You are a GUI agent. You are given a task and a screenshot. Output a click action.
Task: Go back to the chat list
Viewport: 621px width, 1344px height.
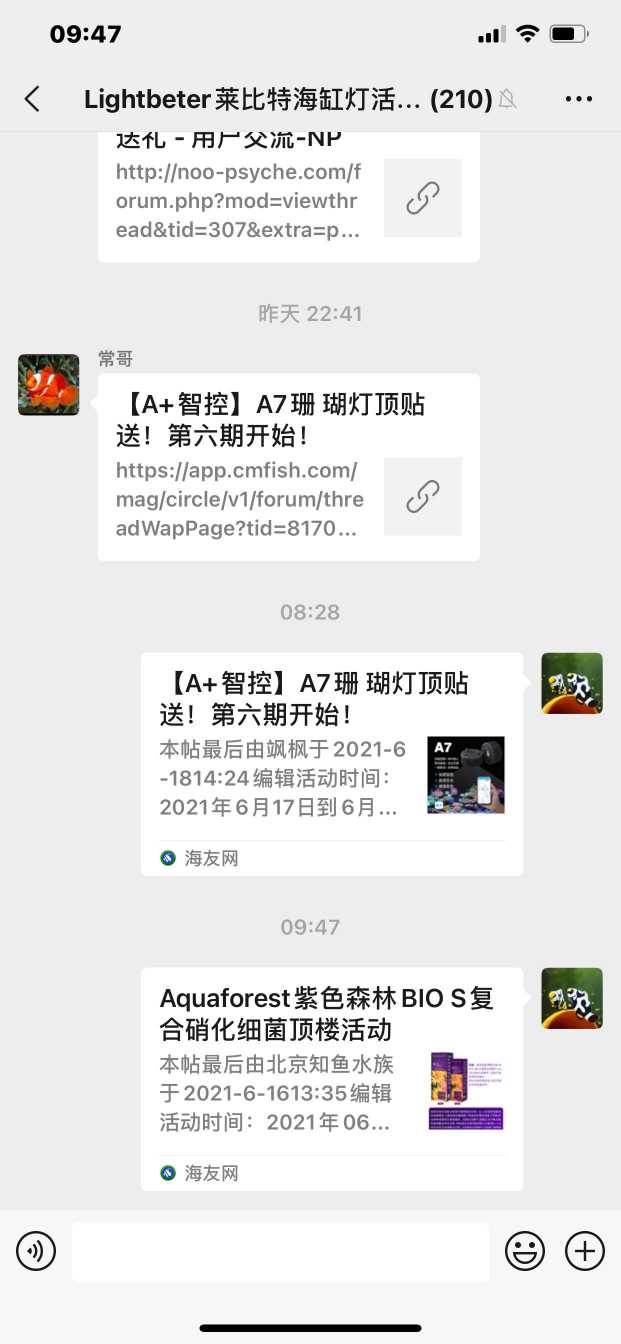tap(32, 98)
